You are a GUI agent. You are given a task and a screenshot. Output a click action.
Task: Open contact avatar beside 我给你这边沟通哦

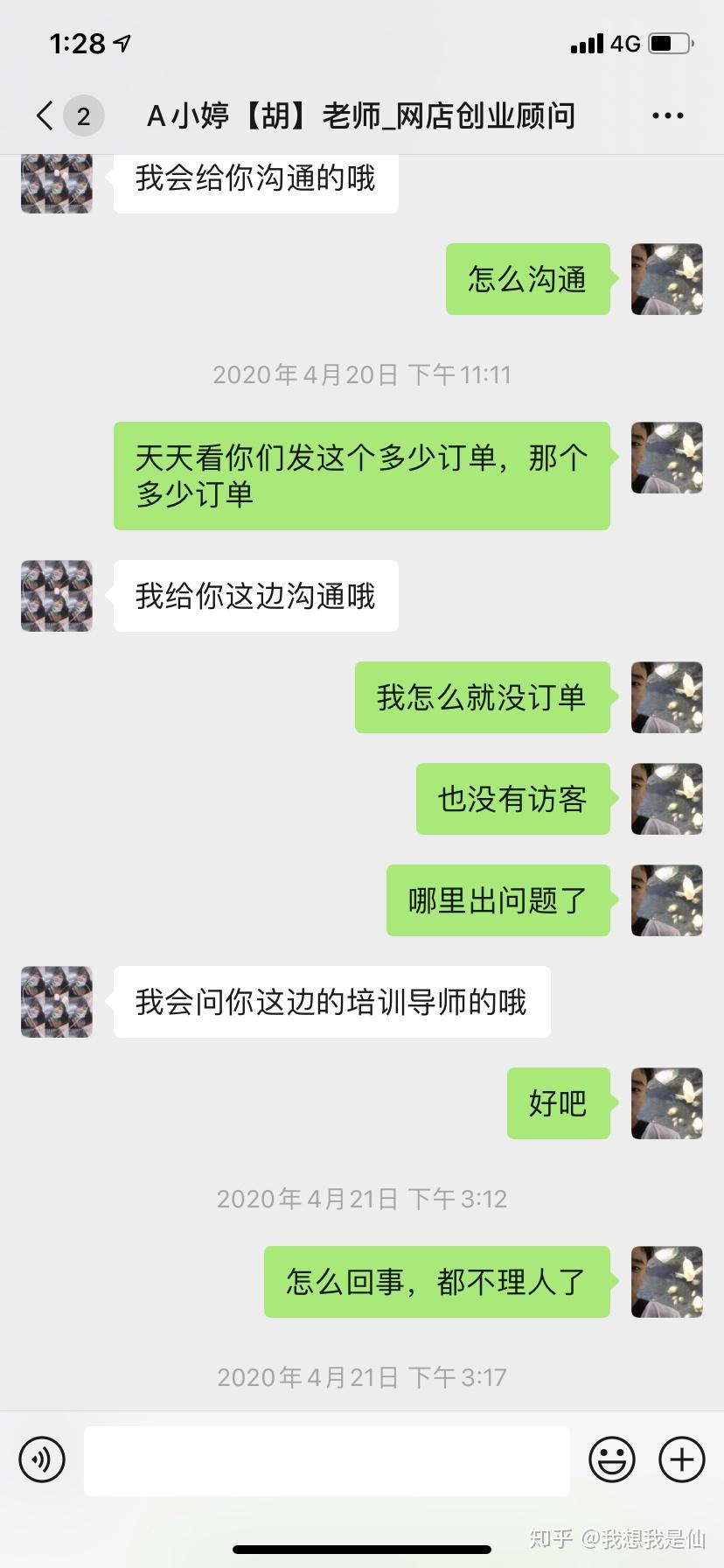[x=57, y=596]
